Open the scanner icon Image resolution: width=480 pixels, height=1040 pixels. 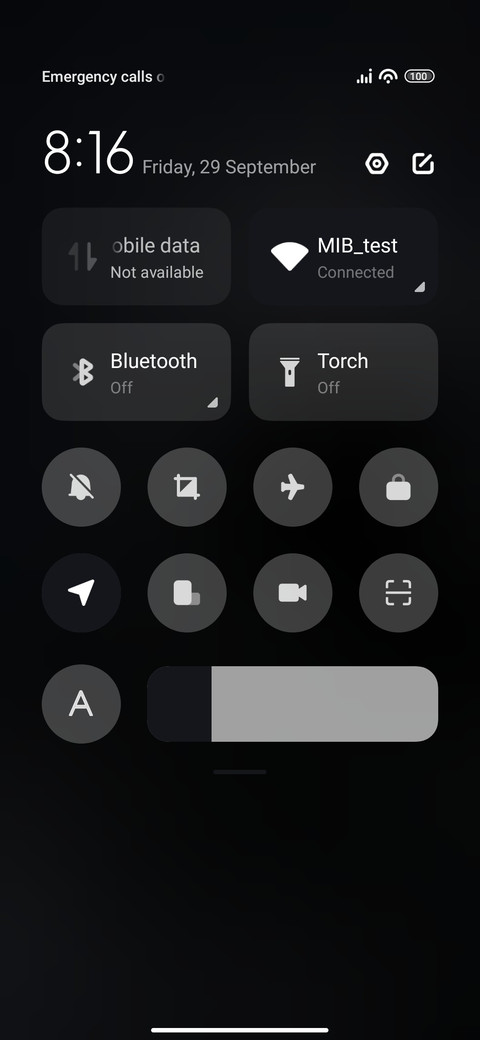point(398,593)
